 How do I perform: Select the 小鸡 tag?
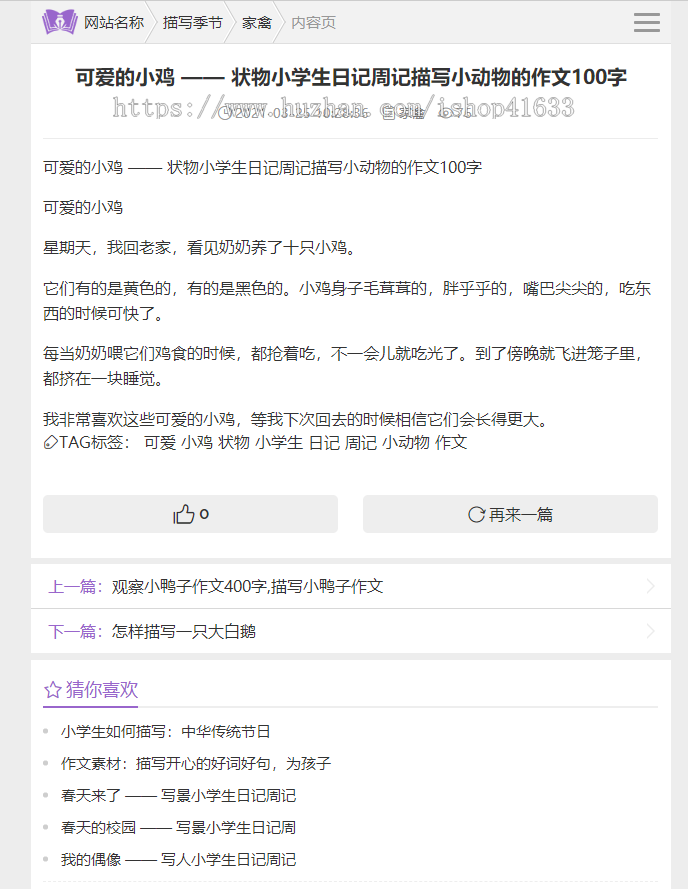point(197,442)
